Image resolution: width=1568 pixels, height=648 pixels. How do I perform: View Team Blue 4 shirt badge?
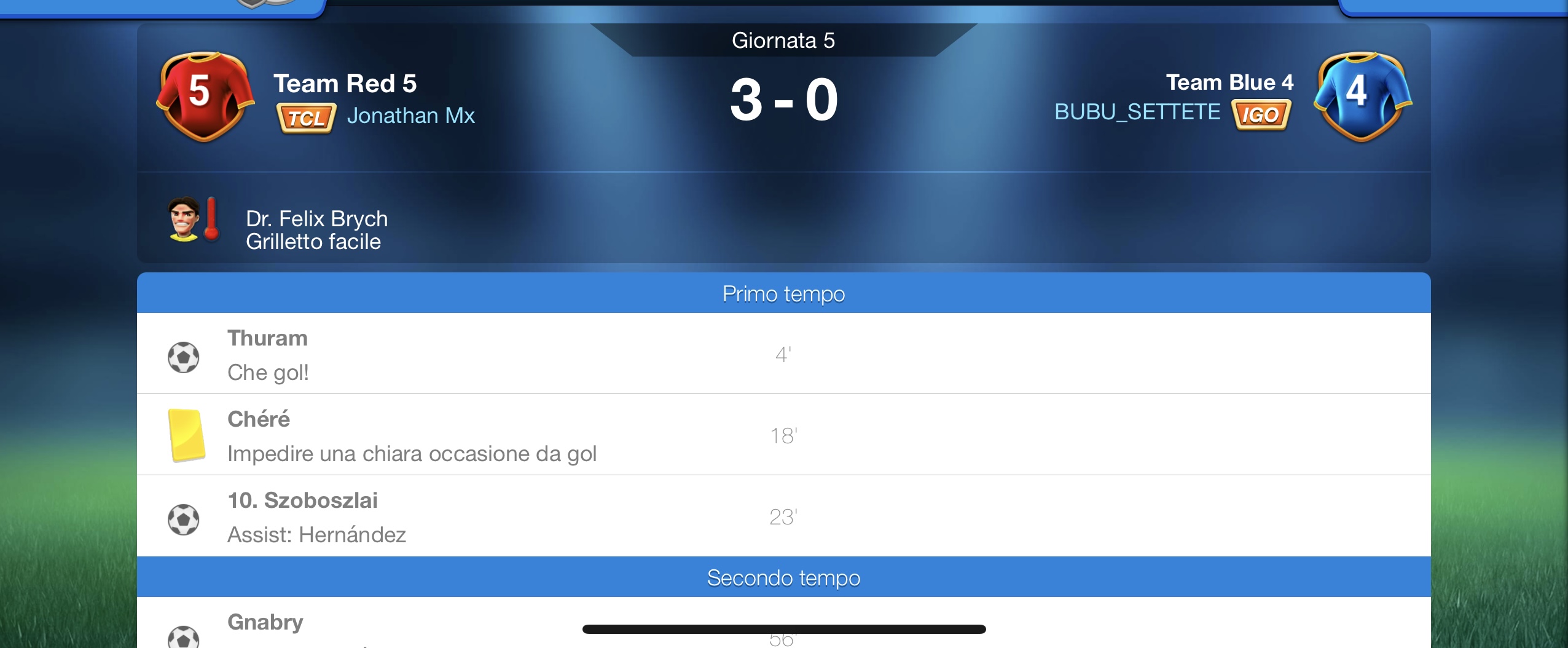tap(1362, 95)
